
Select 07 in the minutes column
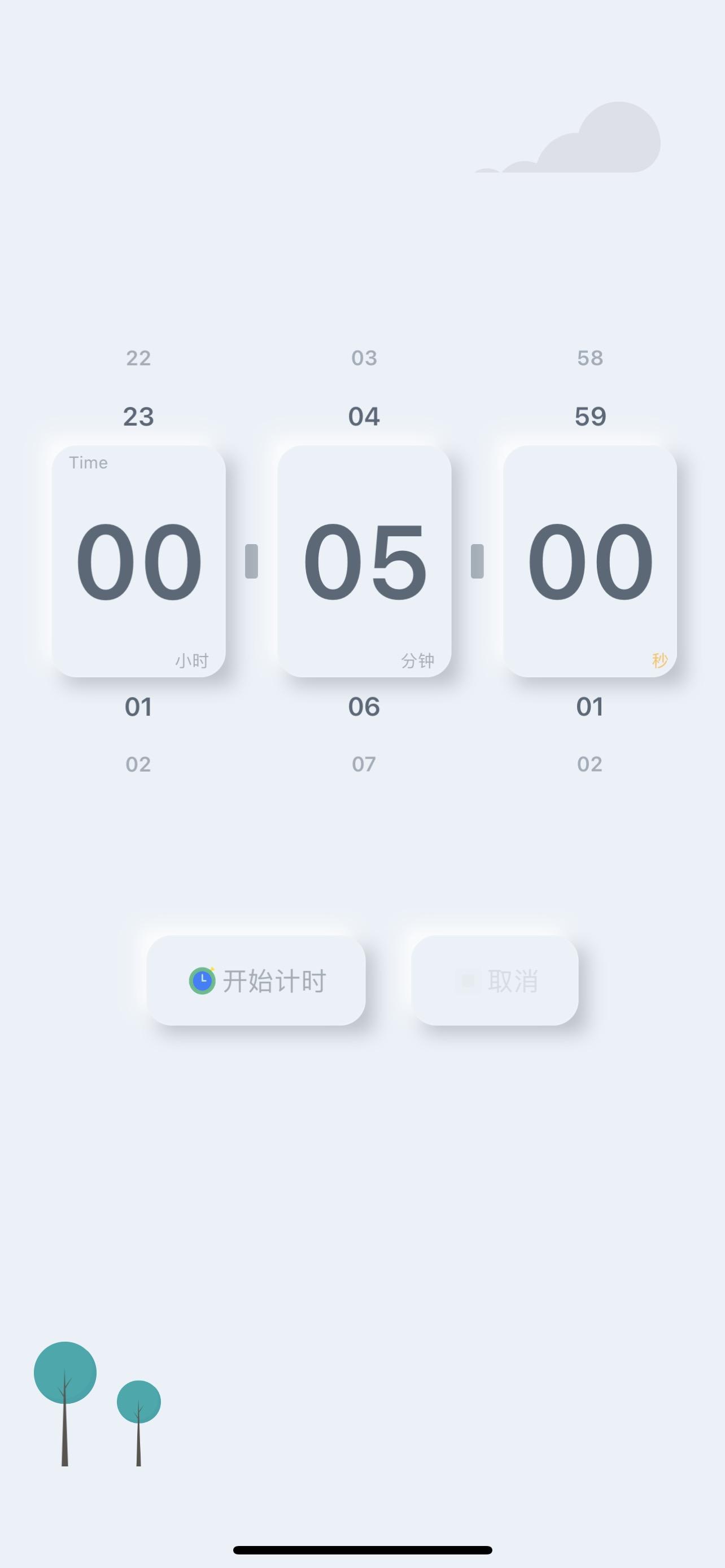pos(364,764)
